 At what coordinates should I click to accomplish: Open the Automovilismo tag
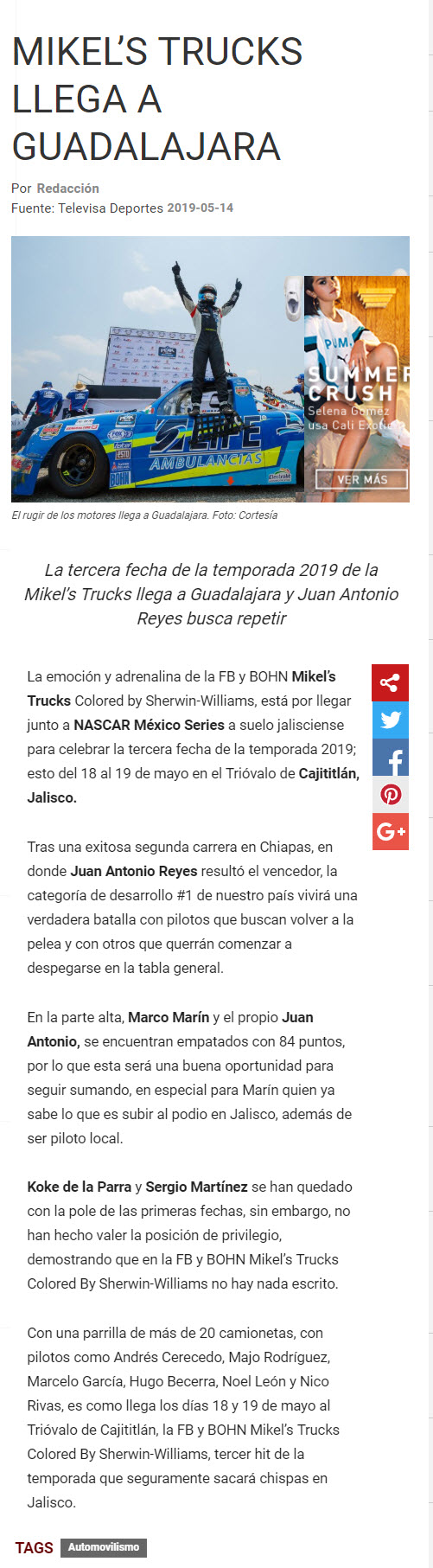click(104, 1547)
